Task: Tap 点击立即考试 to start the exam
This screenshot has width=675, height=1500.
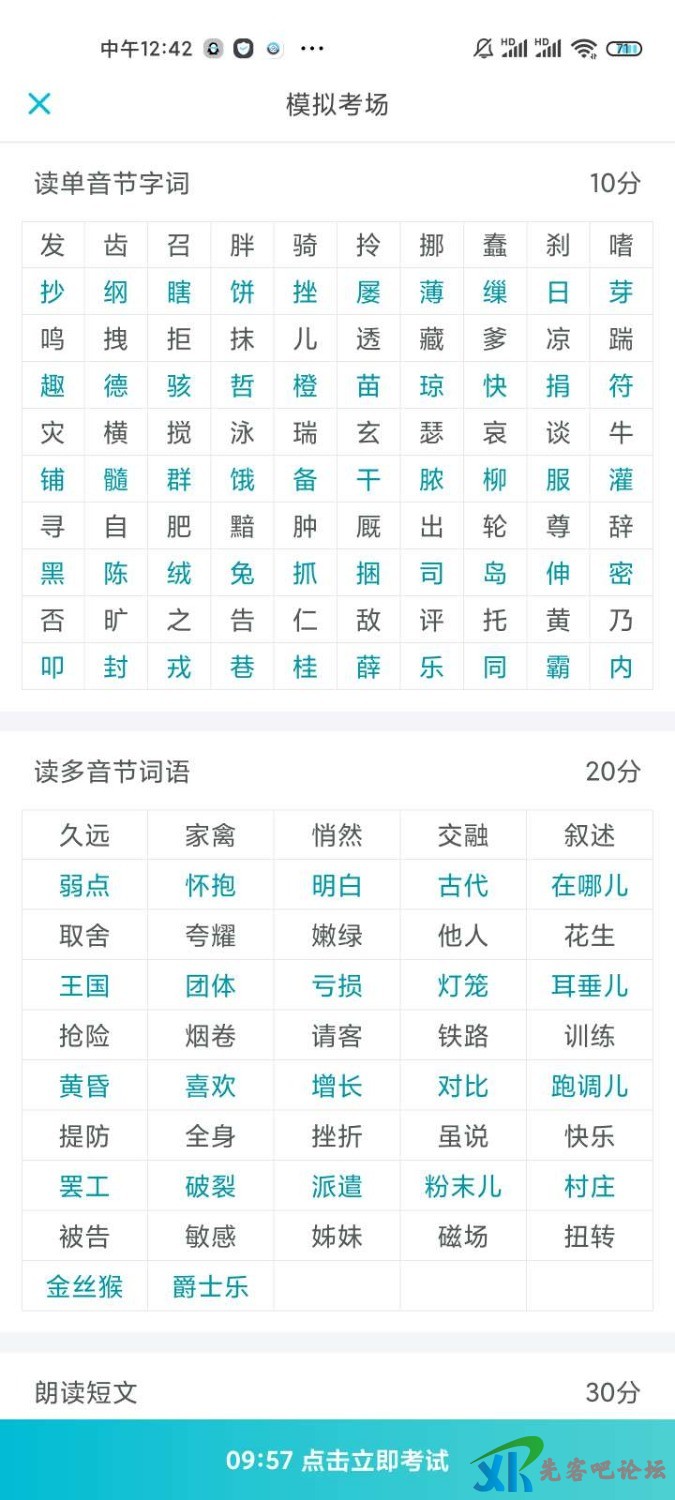Action: click(337, 1460)
